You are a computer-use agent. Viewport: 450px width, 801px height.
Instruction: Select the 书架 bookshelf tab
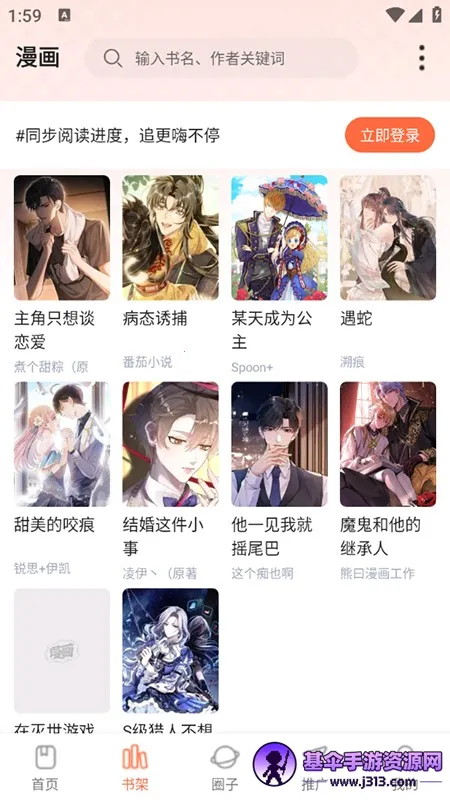pyautogui.click(x=135, y=768)
